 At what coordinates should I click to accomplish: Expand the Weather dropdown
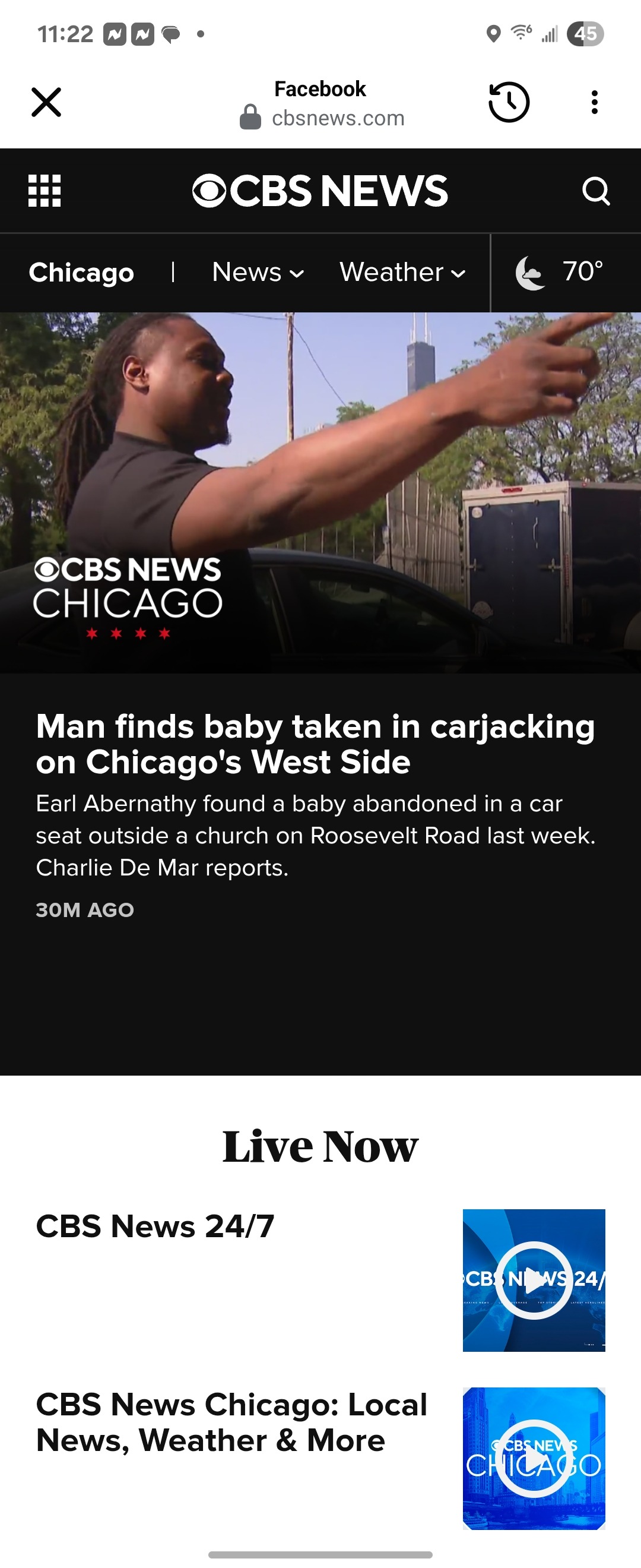pos(402,273)
